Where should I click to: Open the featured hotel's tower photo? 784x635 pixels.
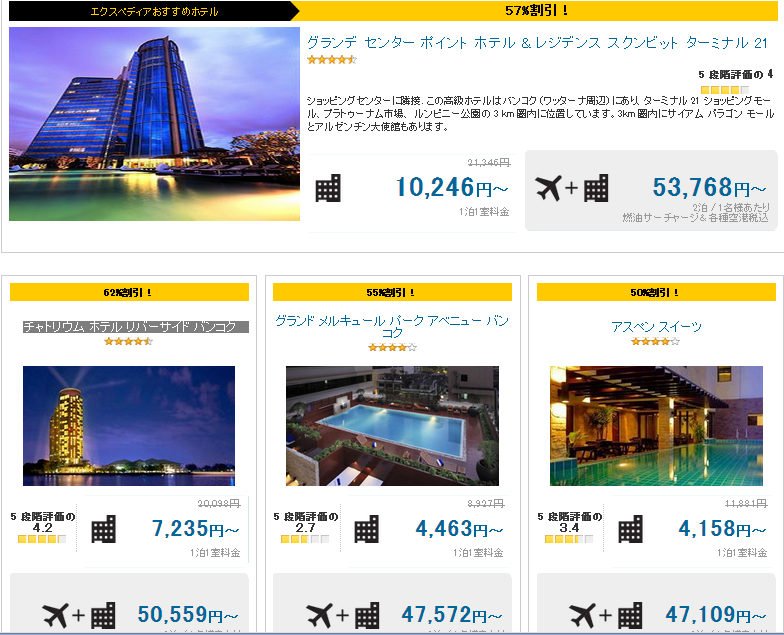click(x=154, y=123)
